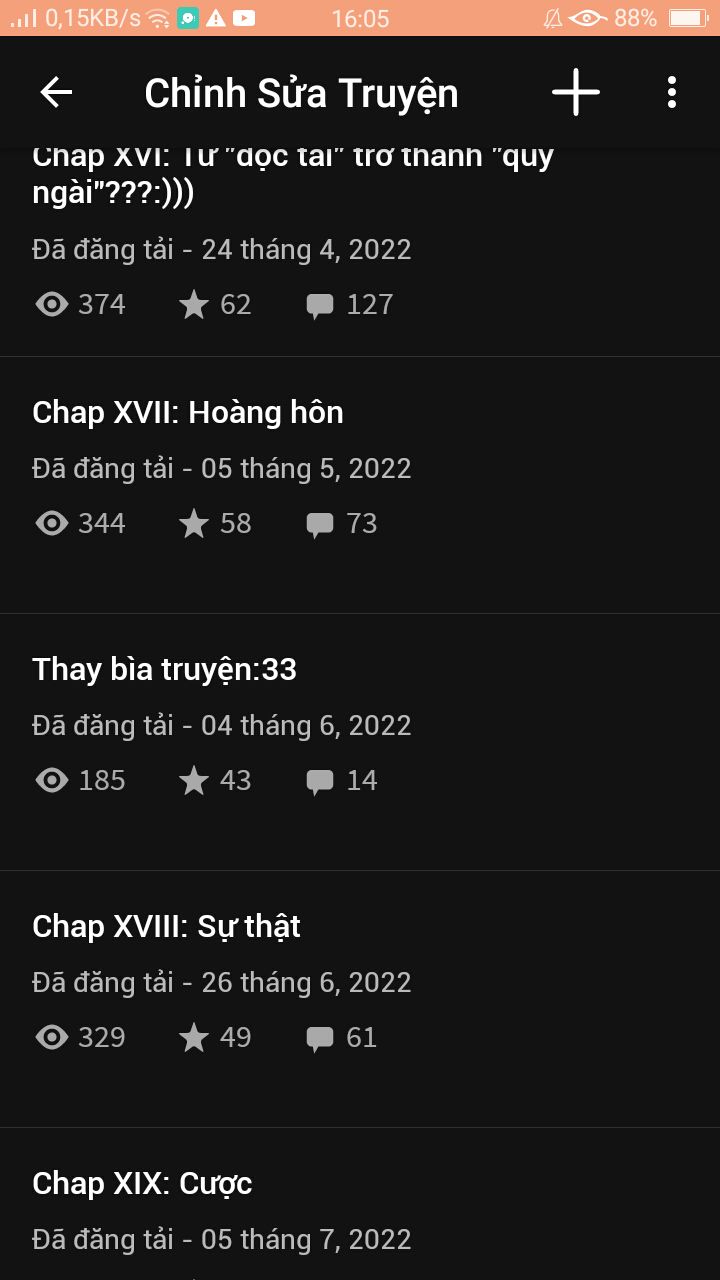Edit Chap XVIII: Sự thật
The image size is (720, 1280).
[x=167, y=927]
